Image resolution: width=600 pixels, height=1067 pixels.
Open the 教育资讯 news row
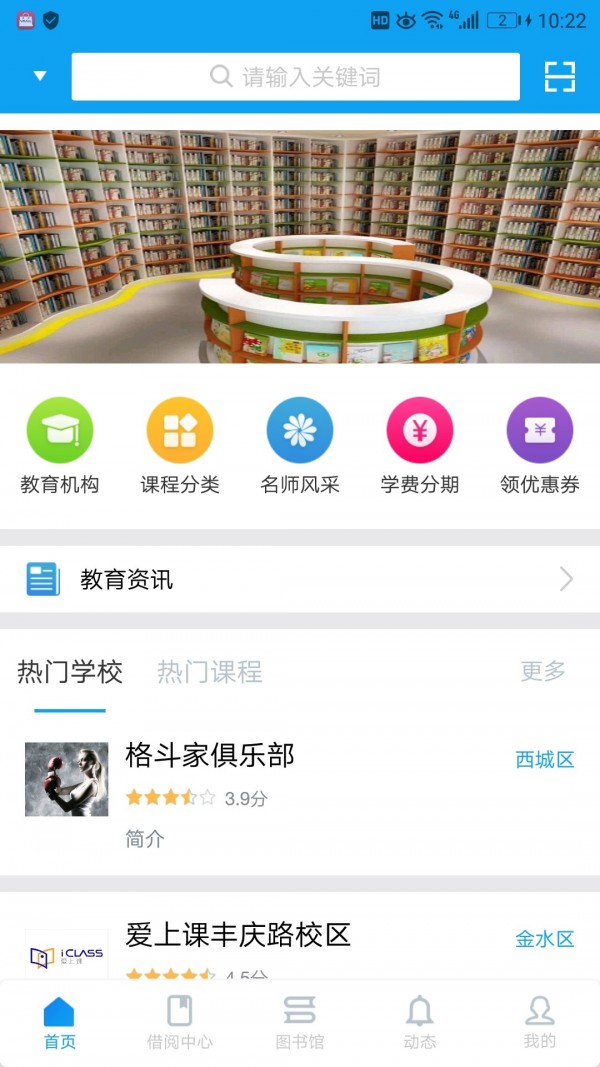300,579
